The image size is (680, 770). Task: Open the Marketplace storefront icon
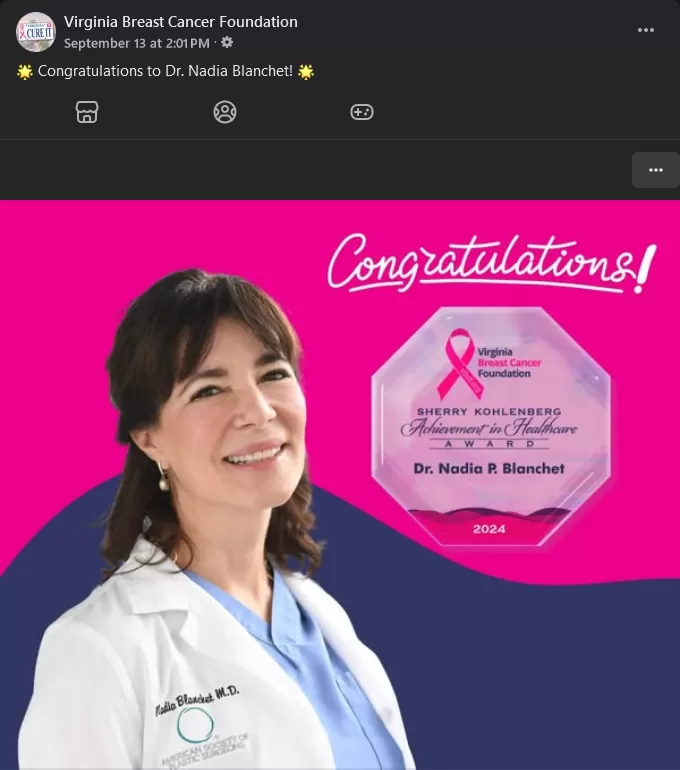pyautogui.click(x=87, y=112)
